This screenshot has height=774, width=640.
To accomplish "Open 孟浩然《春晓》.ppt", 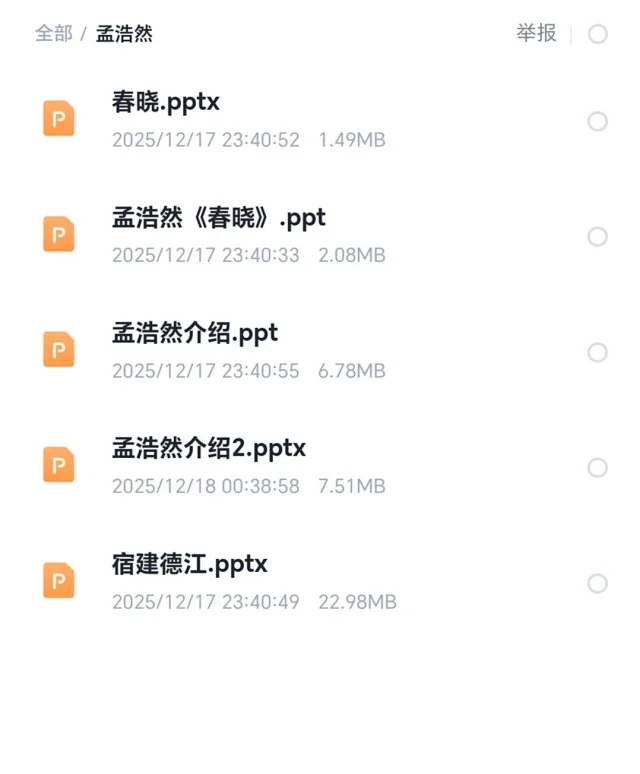I will [219, 217].
